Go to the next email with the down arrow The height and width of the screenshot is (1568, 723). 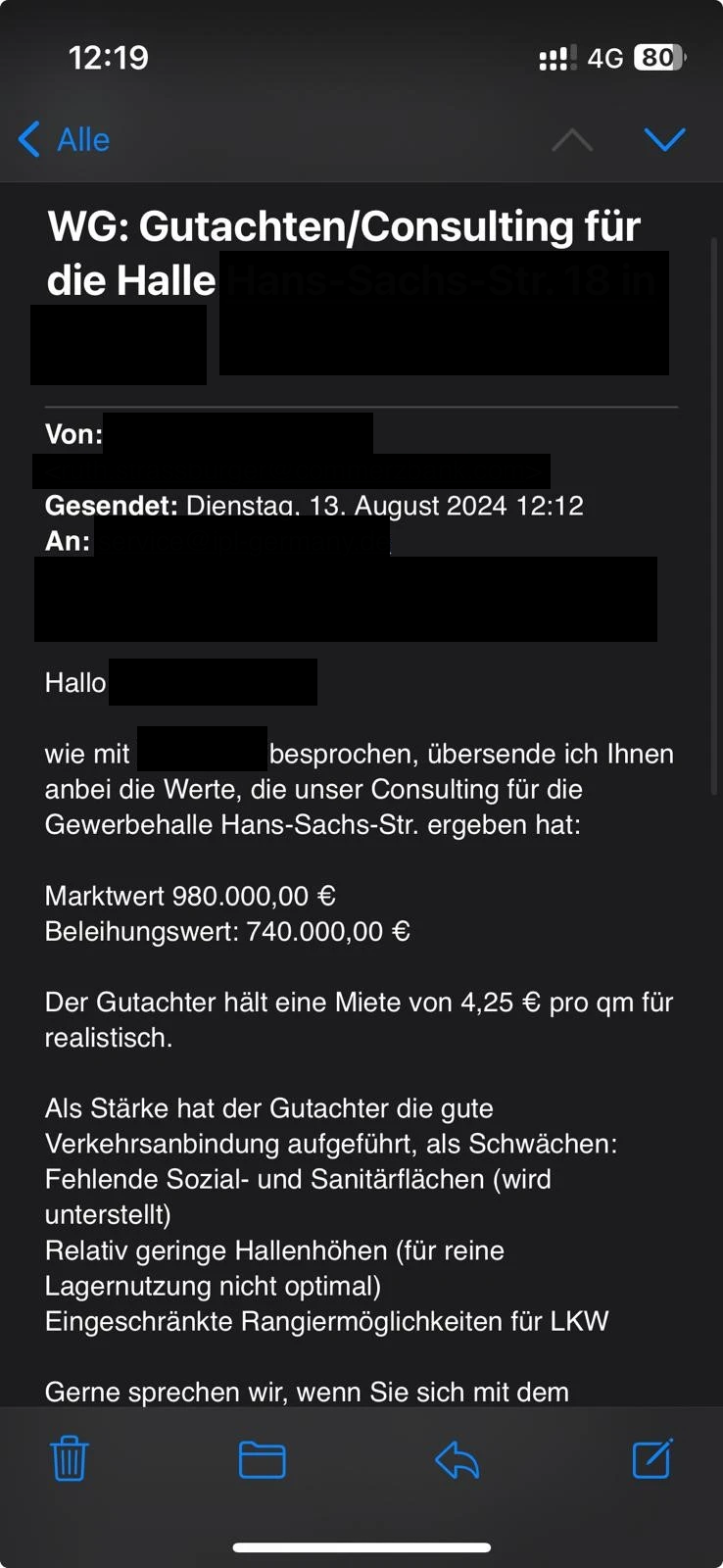[x=664, y=139]
